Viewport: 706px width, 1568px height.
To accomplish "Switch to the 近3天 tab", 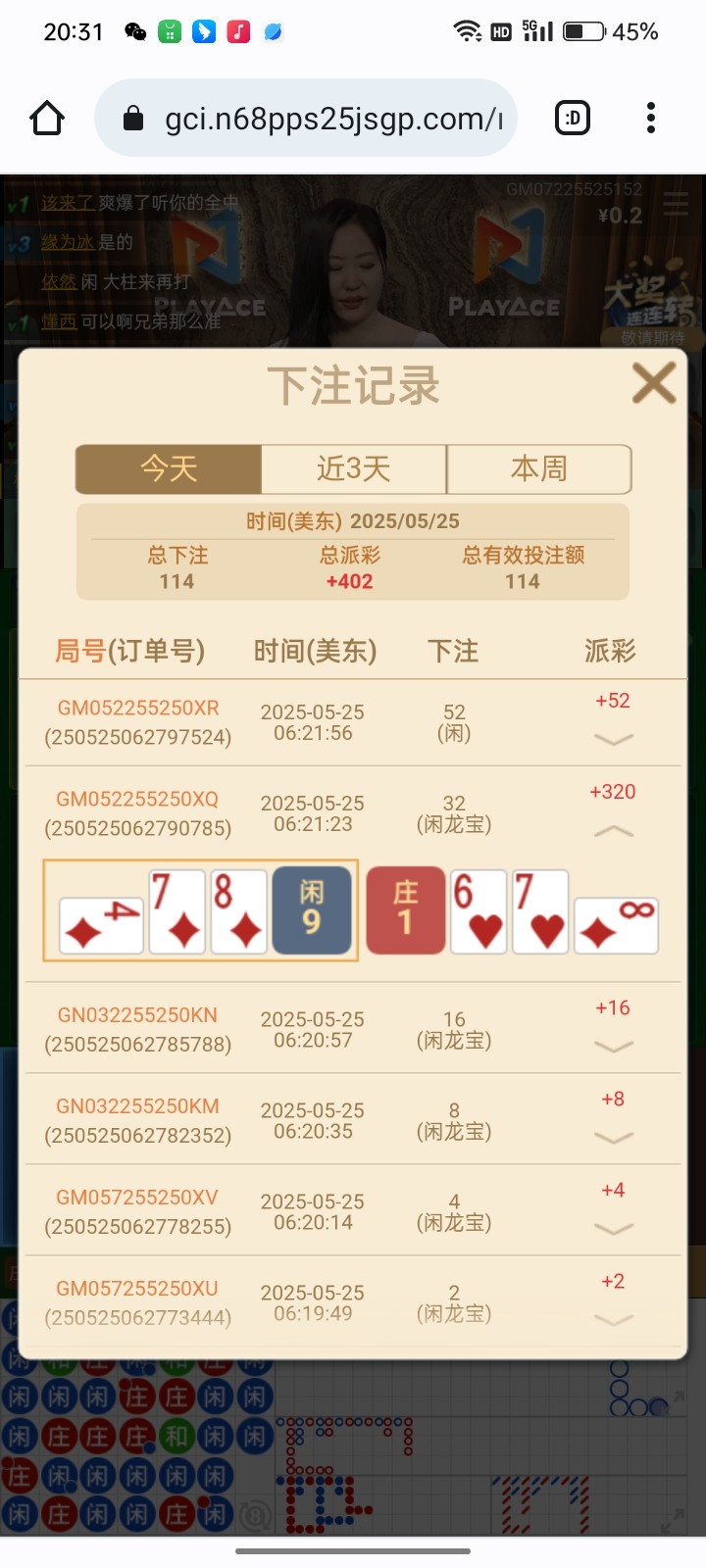I will (354, 468).
